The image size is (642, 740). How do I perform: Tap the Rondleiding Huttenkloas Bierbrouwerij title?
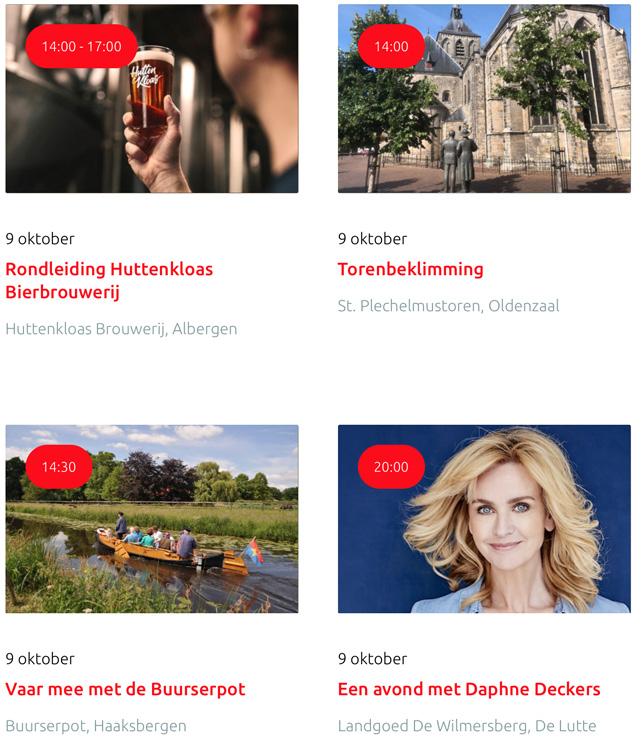pyautogui.click(x=109, y=281)
